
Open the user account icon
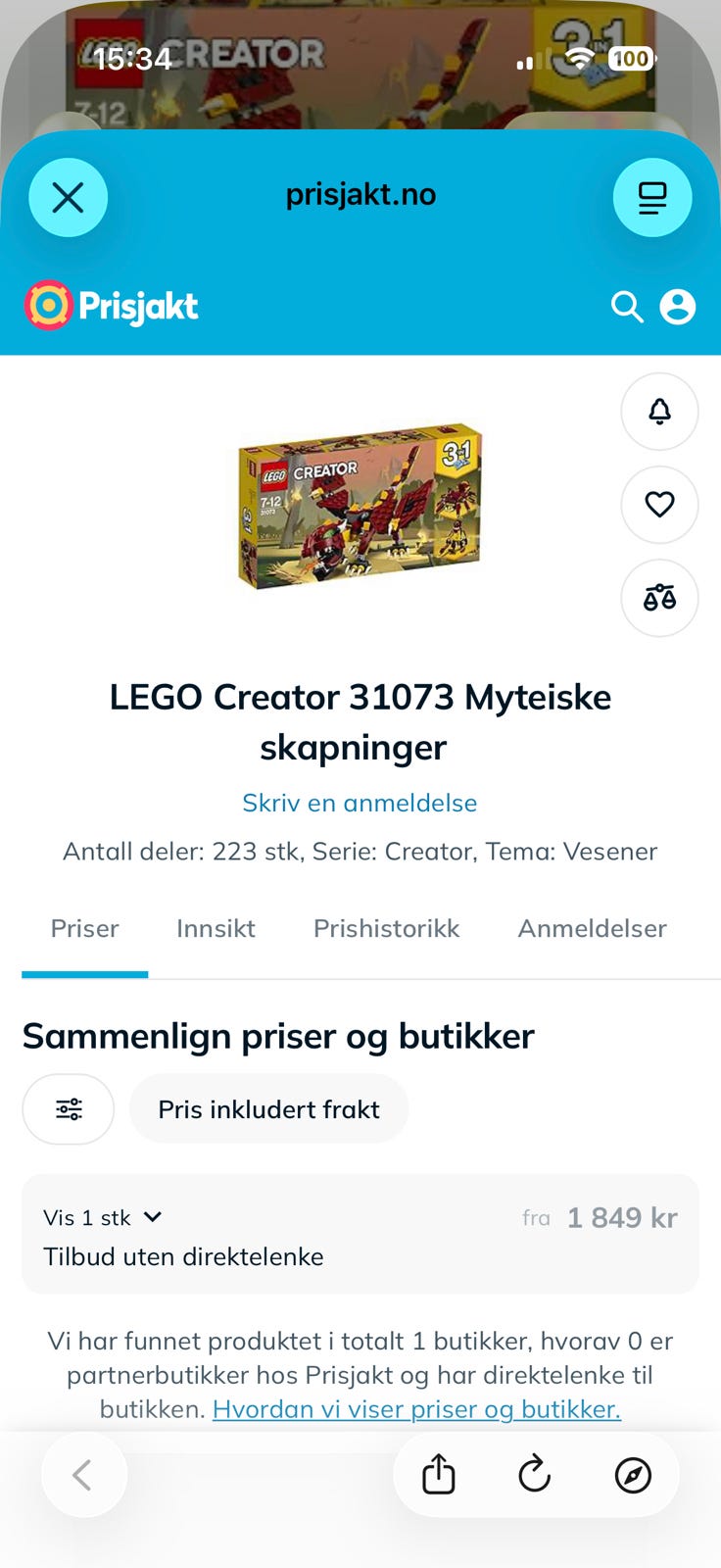point(678,307)
